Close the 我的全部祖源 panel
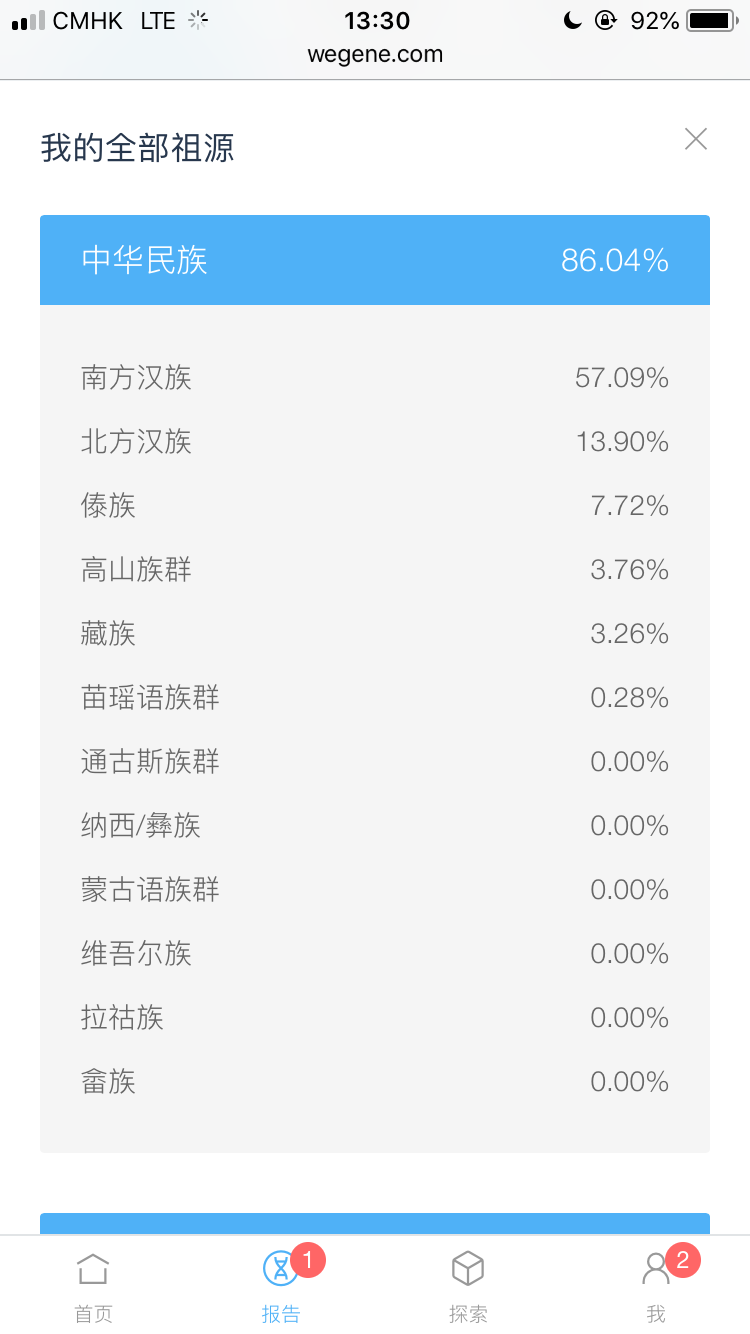Image resolution: width=750 pixels, height=1334 pixels. [x=696, y=139]
